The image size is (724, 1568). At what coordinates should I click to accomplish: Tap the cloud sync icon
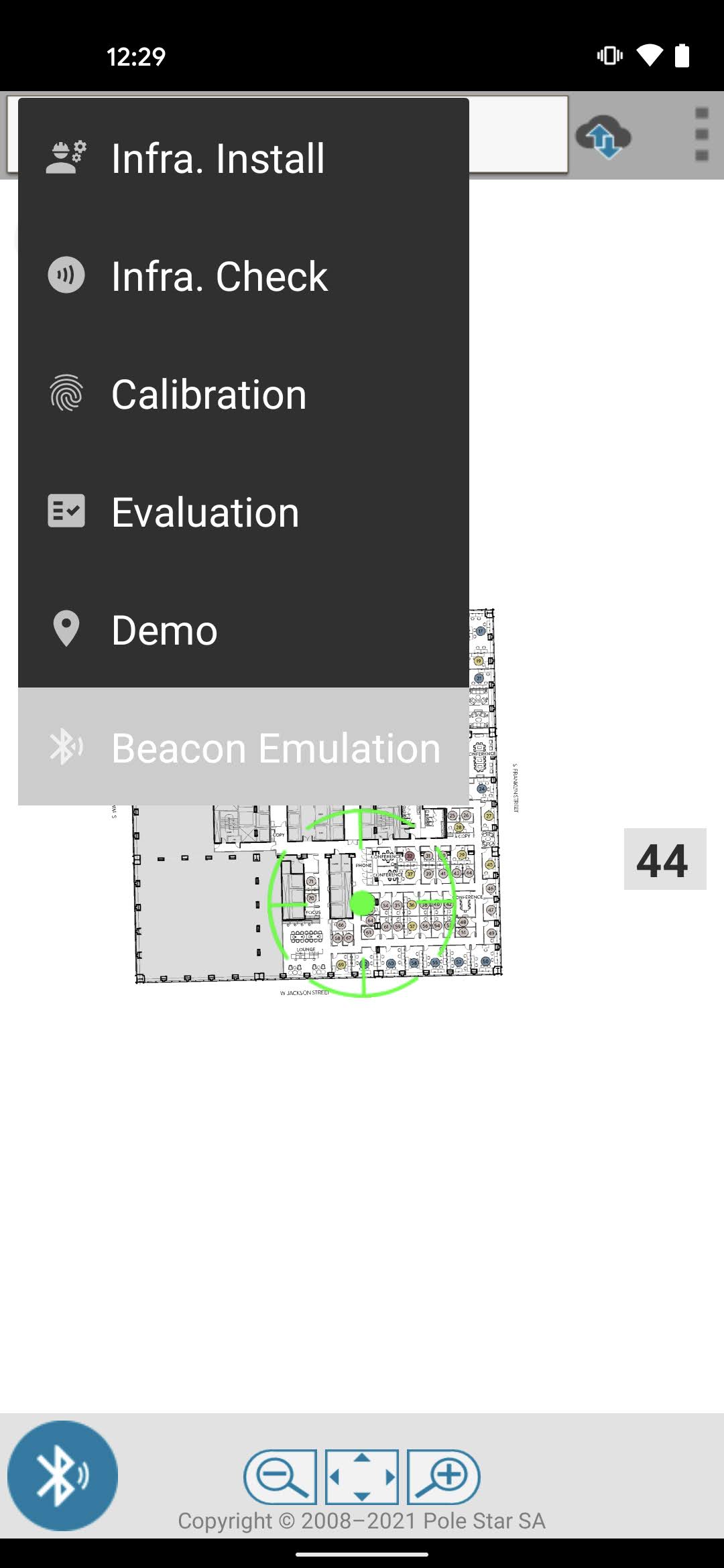[x=603, y=137]
